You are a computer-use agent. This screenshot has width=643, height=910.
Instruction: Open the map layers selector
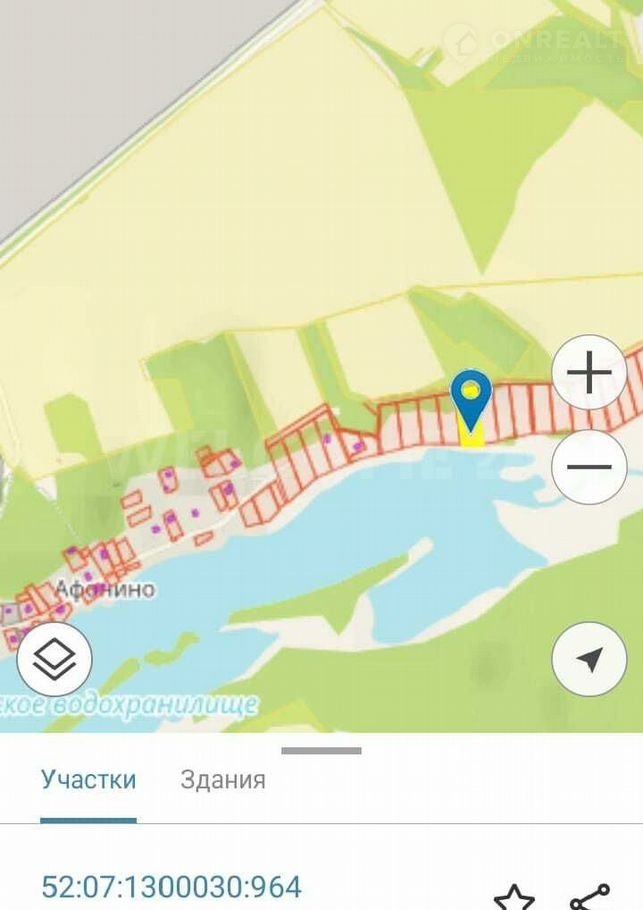[x=55, y=659]
